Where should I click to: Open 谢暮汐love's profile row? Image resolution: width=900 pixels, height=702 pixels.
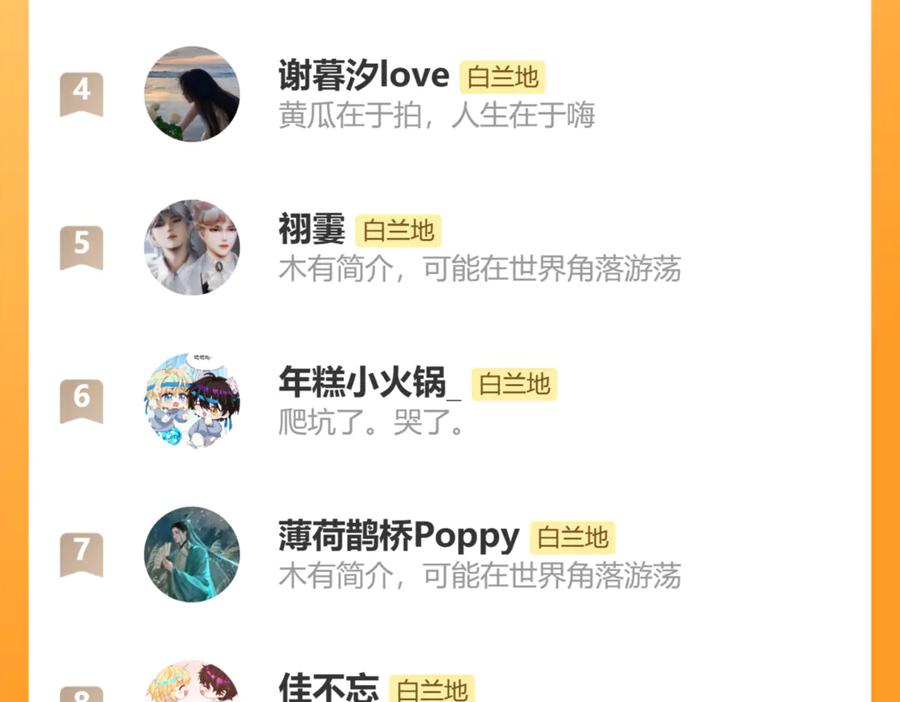pos(449,94)
